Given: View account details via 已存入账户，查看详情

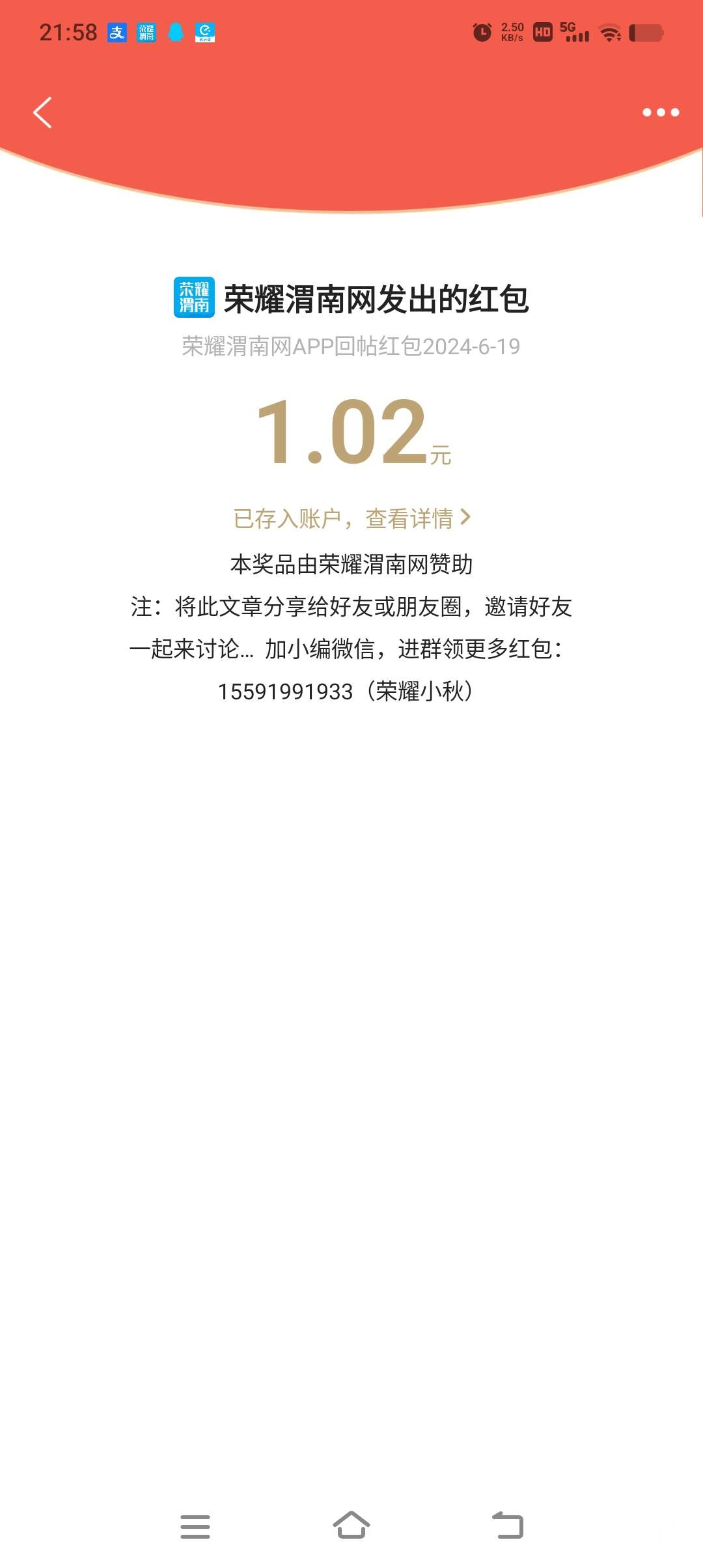Looking at the screenshot, I should [351, 518].
